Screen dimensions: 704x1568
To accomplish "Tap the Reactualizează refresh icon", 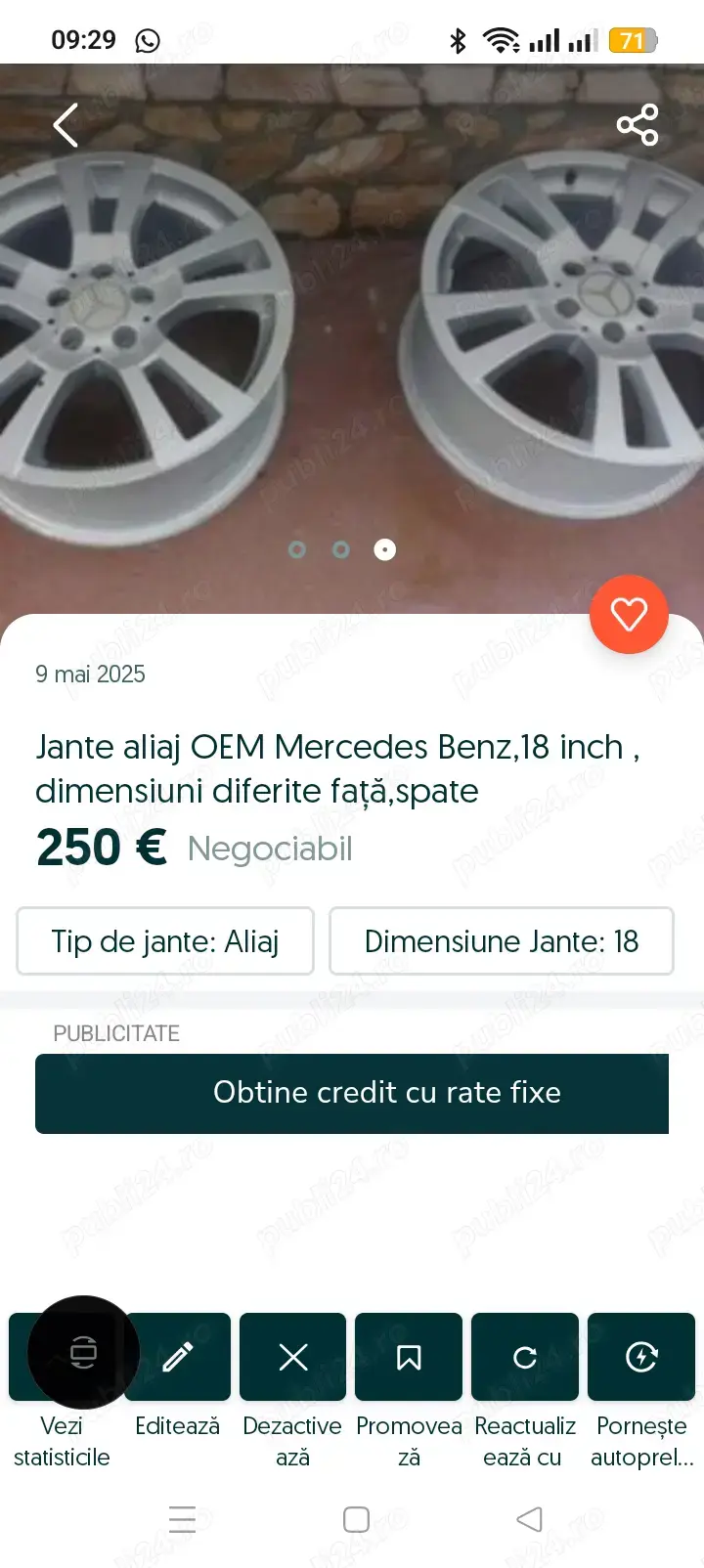I will pyautogui.click(x=525, y=1356).
